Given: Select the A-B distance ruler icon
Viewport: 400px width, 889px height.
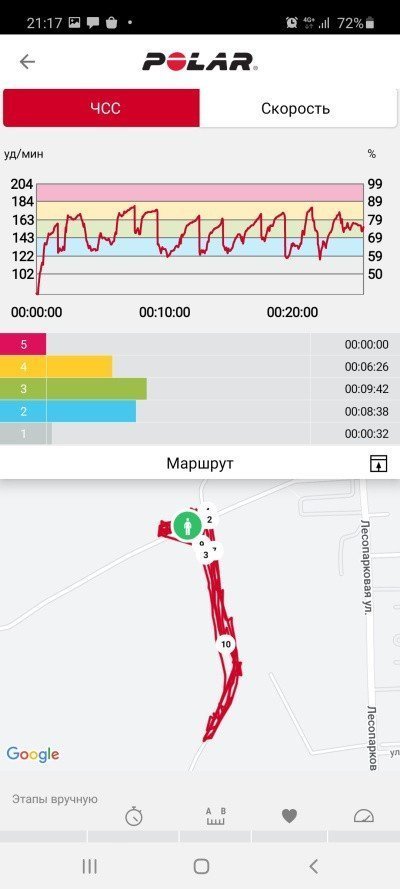Looking at the screenshot, I should 215,816.
